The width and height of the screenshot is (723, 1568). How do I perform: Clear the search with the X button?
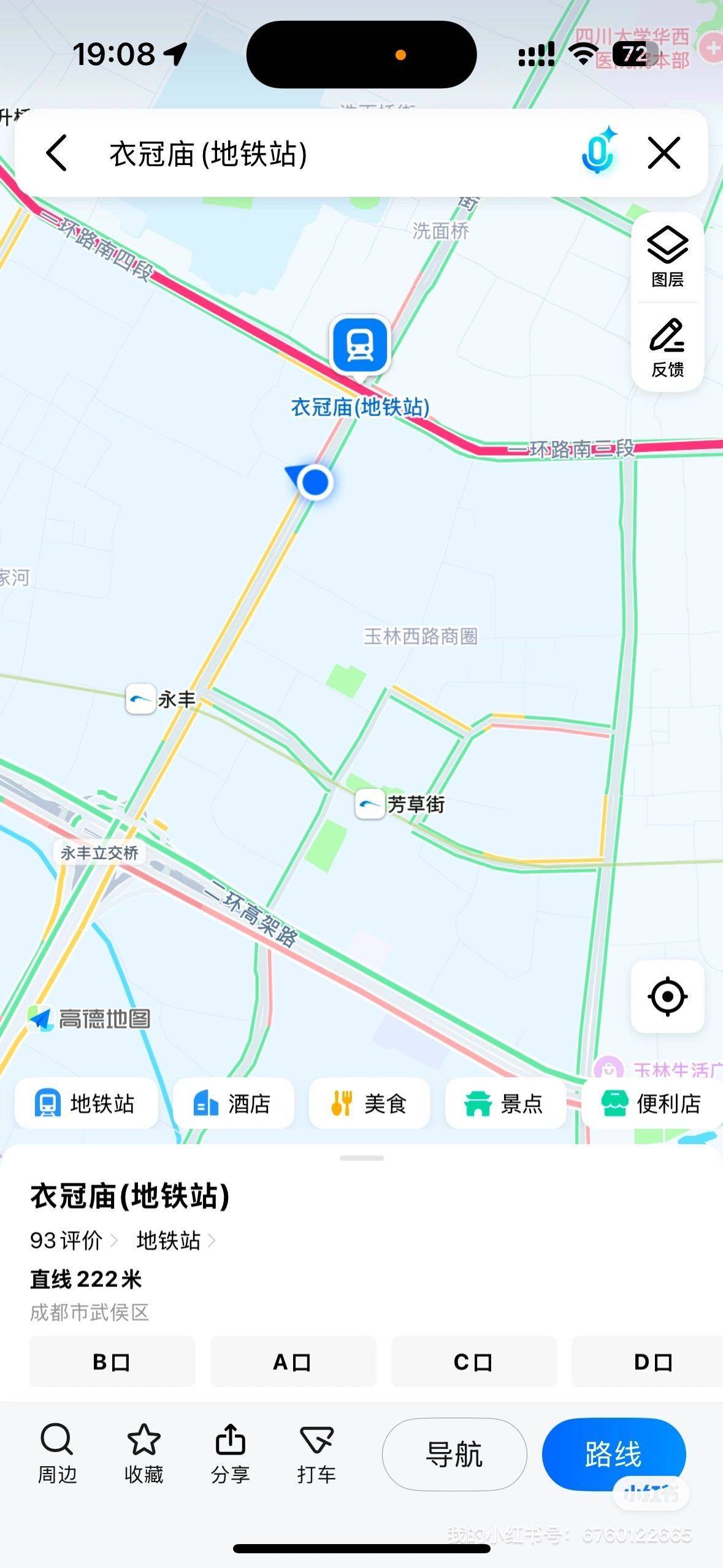[664, 152]
